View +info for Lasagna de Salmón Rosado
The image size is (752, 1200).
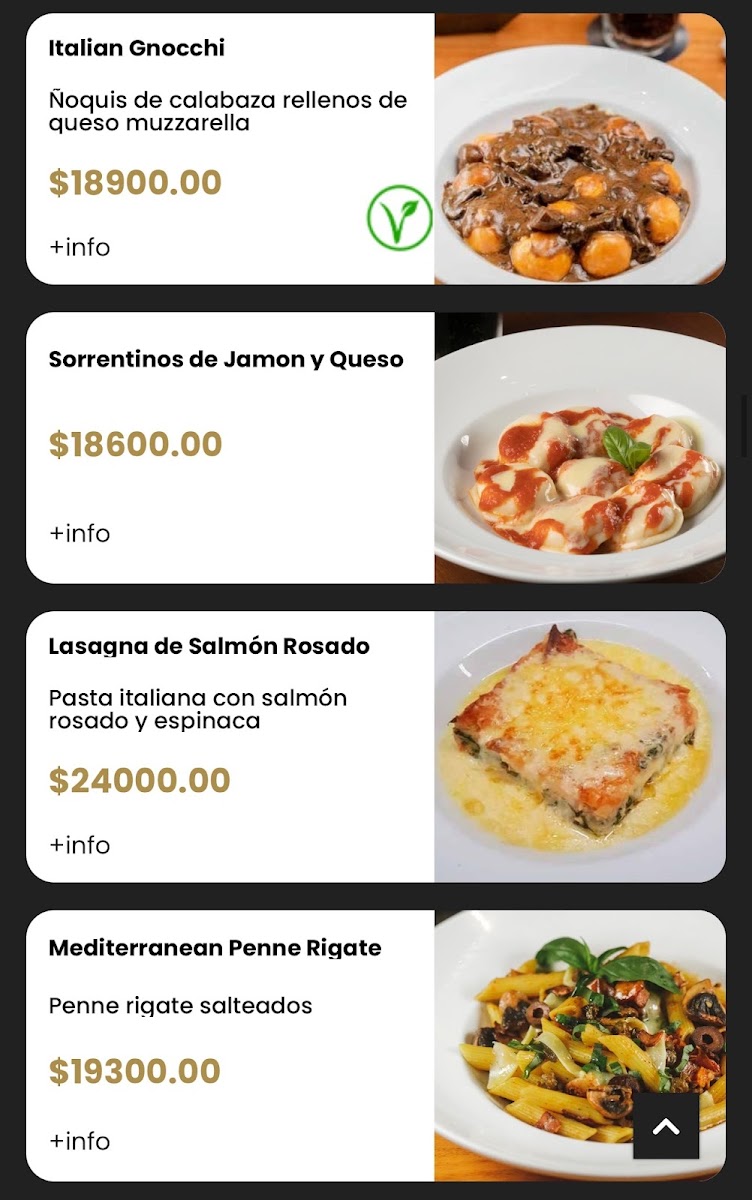pos(80,845)
